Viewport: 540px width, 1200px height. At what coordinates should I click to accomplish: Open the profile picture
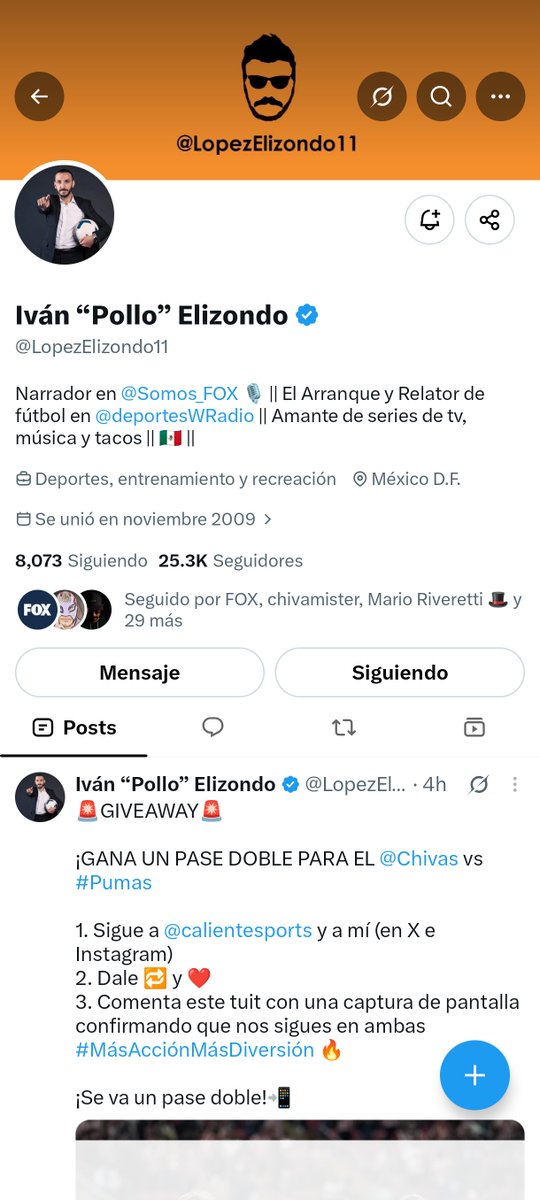pos(64,214)
